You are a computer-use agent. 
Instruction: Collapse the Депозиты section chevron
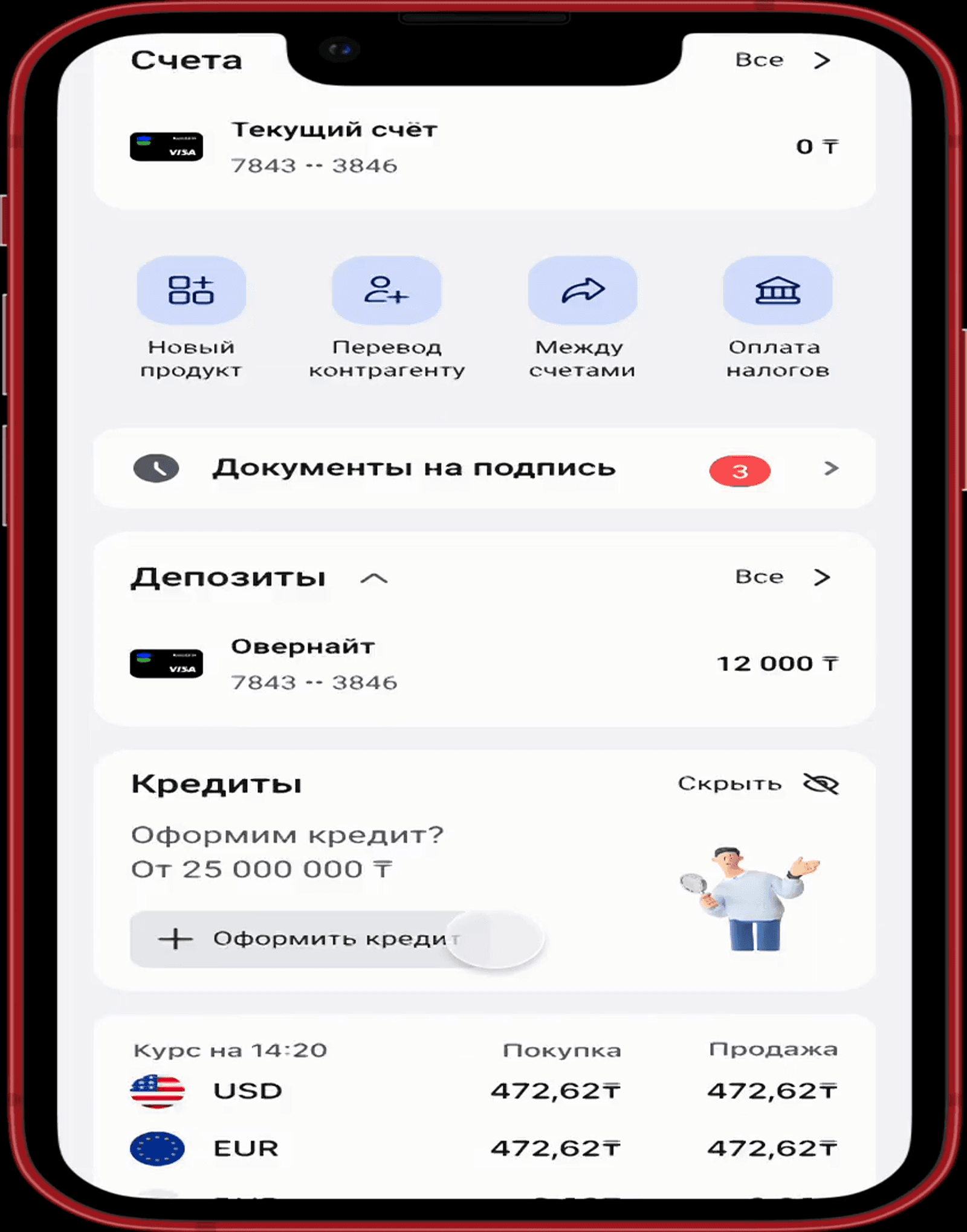pos(374,579)
